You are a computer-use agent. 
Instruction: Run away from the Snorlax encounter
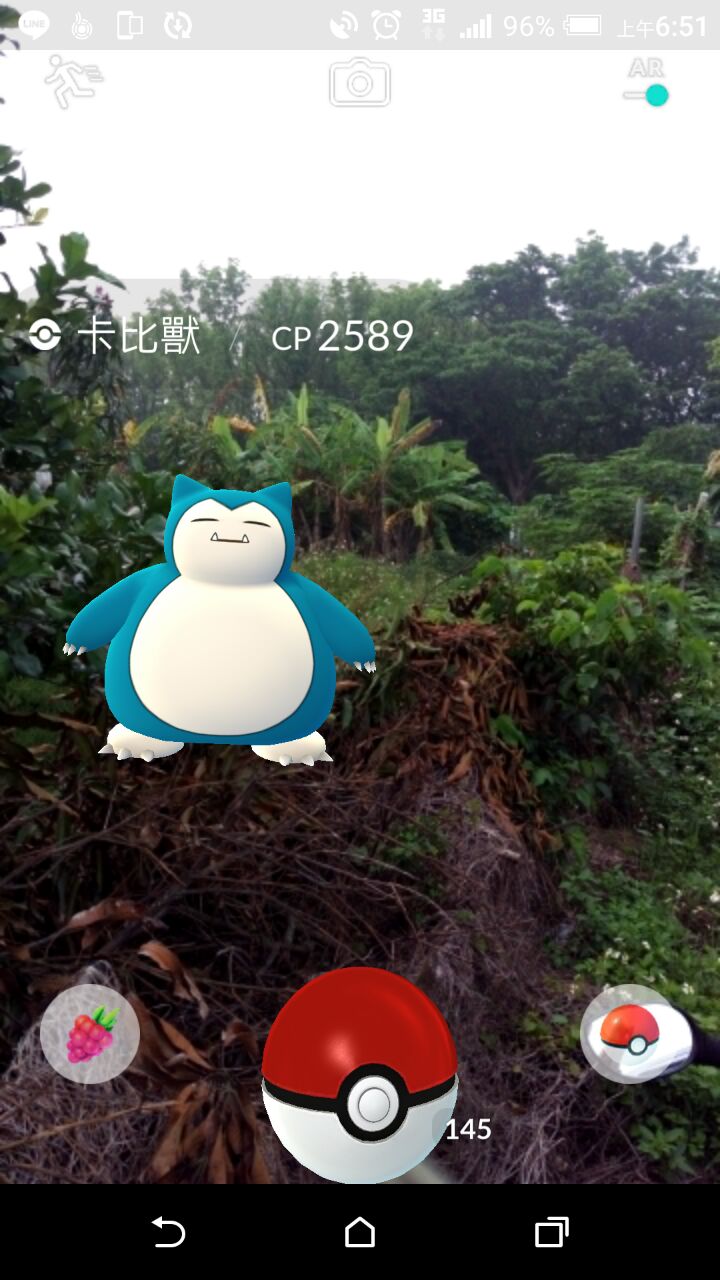(72, 82)
